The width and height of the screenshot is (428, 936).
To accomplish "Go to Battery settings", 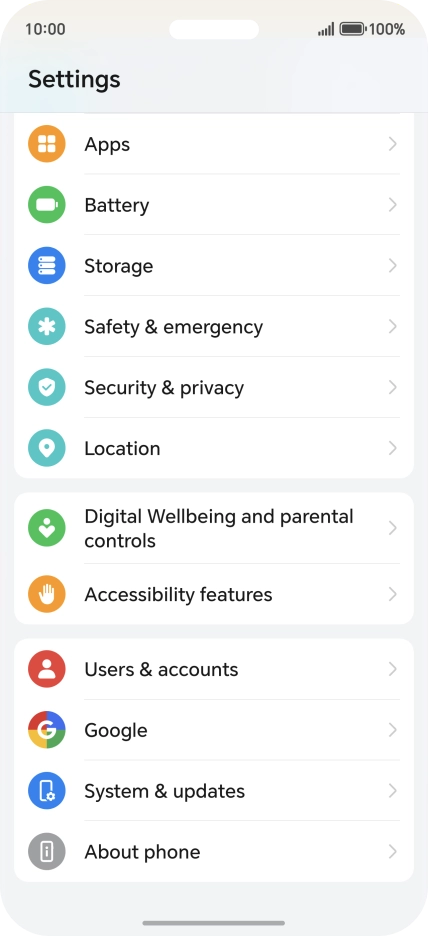I will [214, 205].
